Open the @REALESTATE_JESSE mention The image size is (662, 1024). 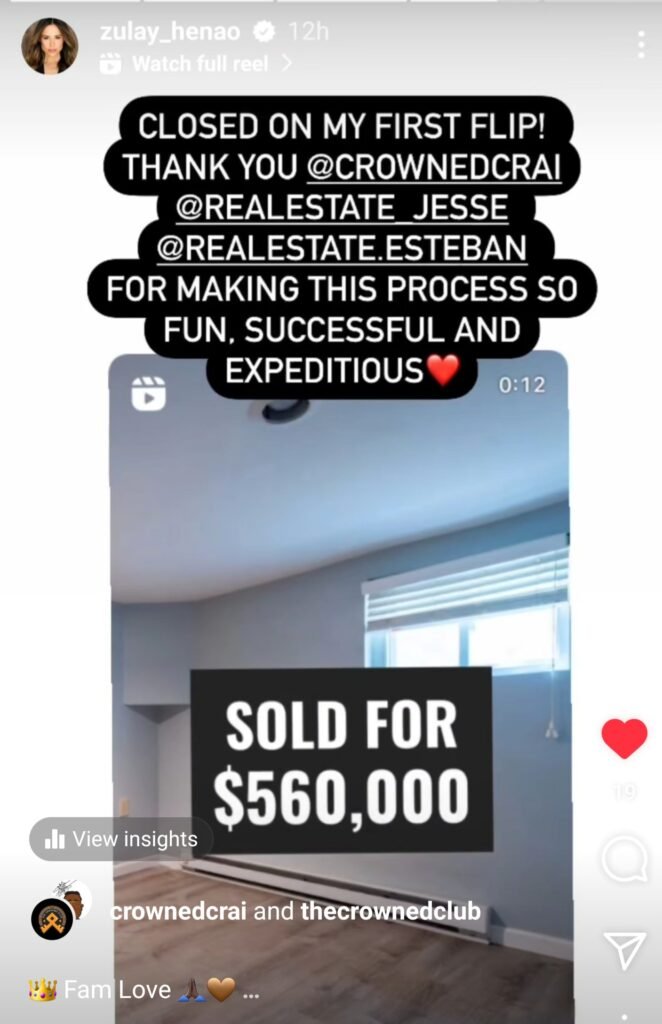pyautogui.click(x=341, y=208)
